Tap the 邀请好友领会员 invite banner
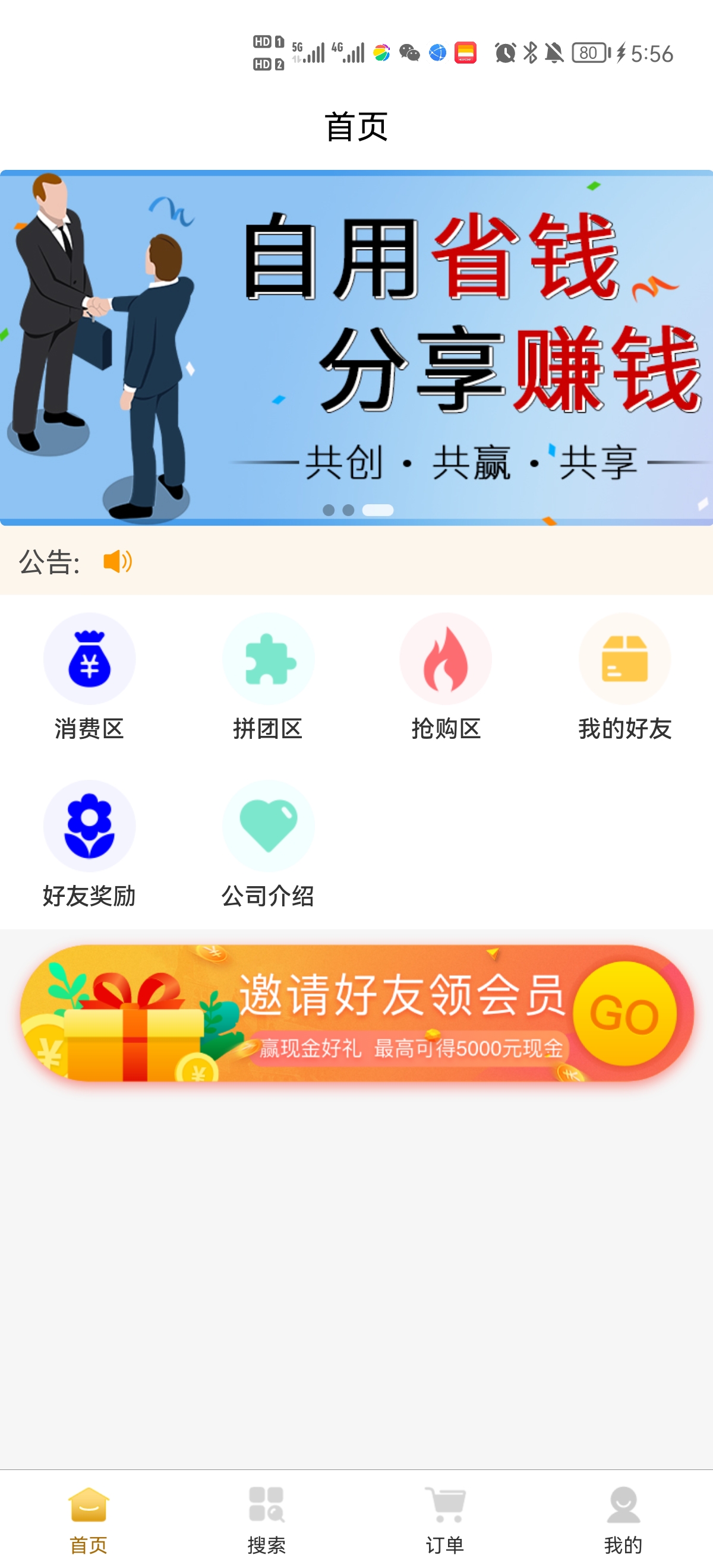This screenshot has height=1568, width=713. [356, 1013]
